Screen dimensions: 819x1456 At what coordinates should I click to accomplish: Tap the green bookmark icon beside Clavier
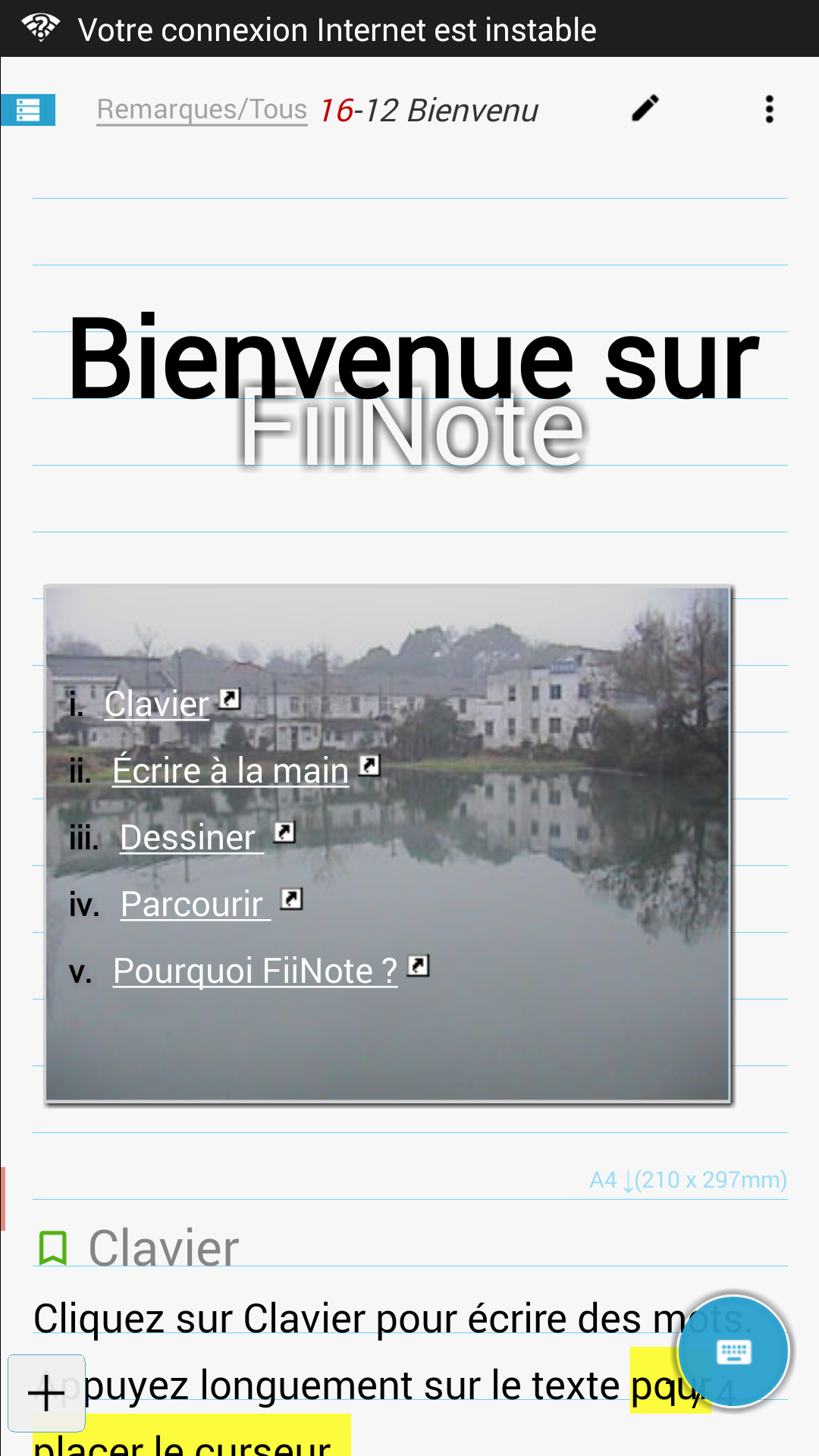53,1248
